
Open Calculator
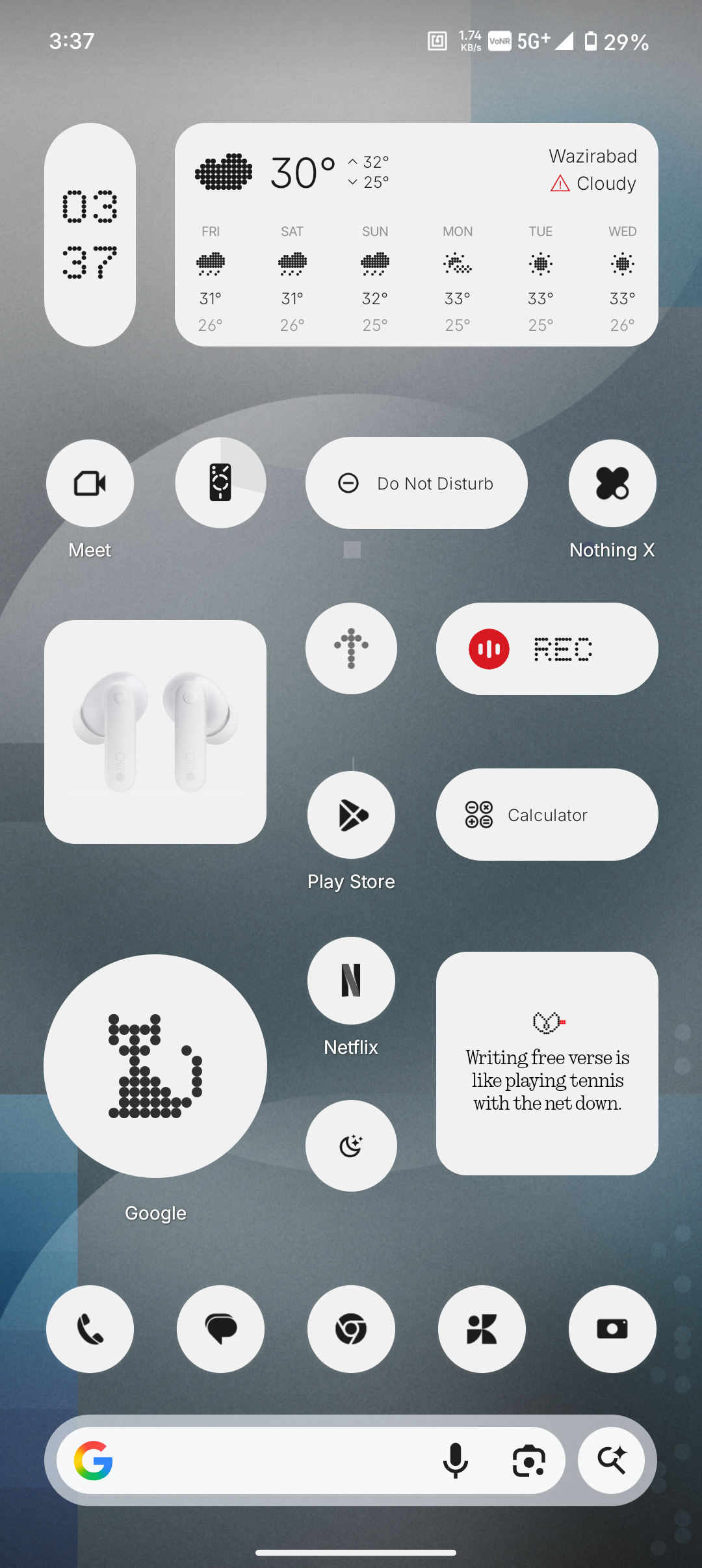coord(547,815)
